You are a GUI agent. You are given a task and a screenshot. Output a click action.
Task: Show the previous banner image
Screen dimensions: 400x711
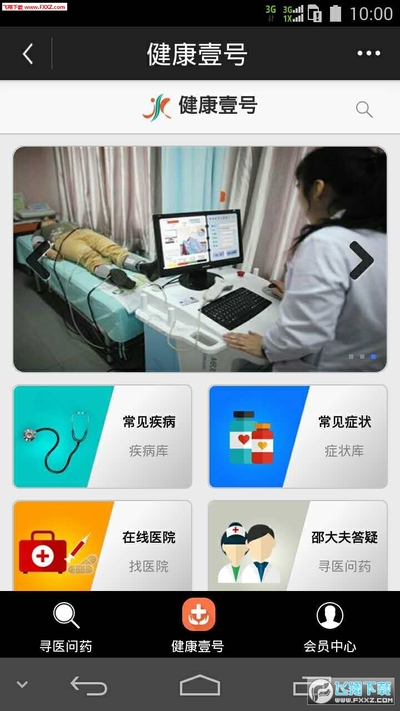[x=38, y=260]
